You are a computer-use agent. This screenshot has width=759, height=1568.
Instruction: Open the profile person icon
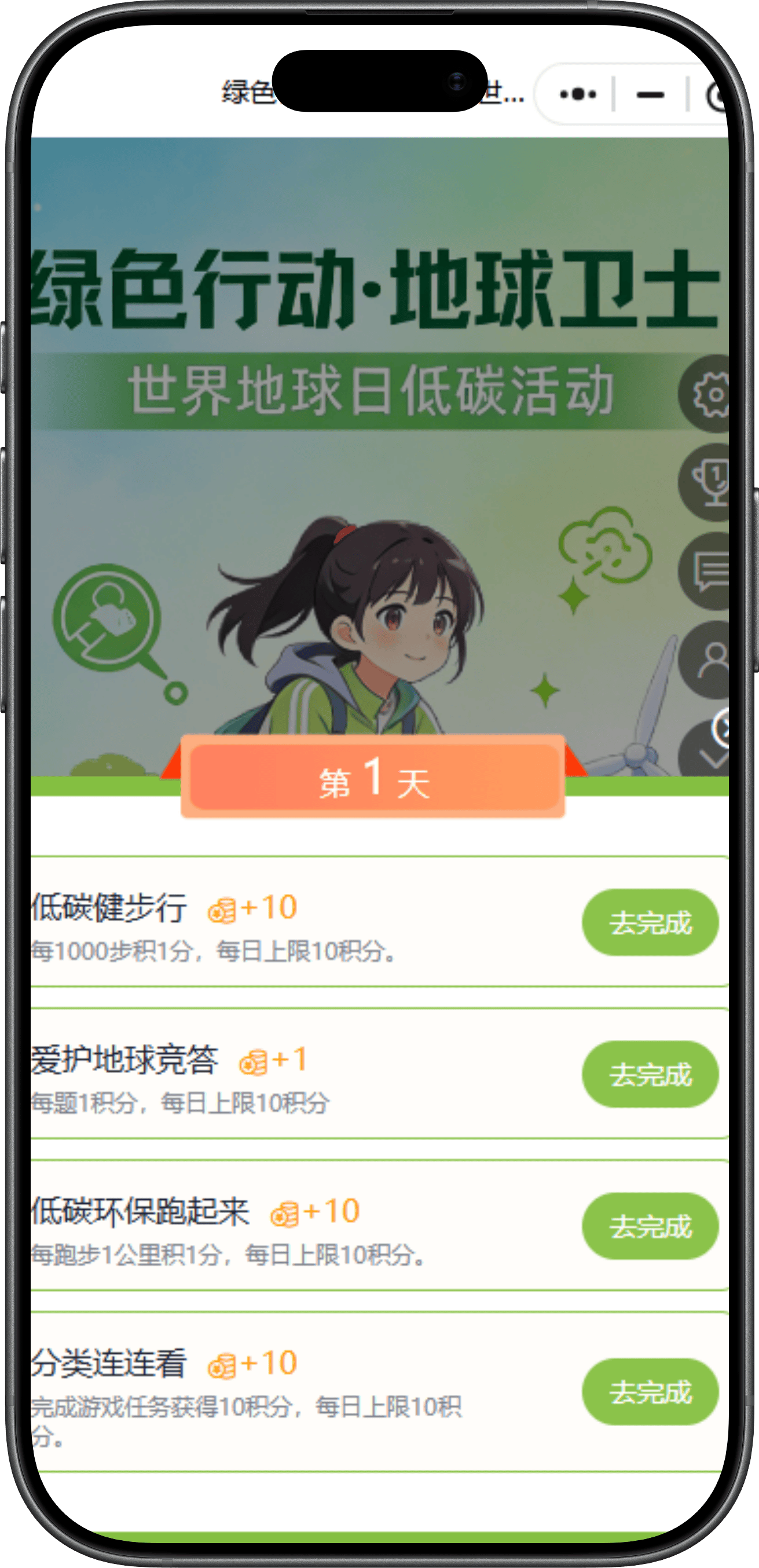pos(709,660)
